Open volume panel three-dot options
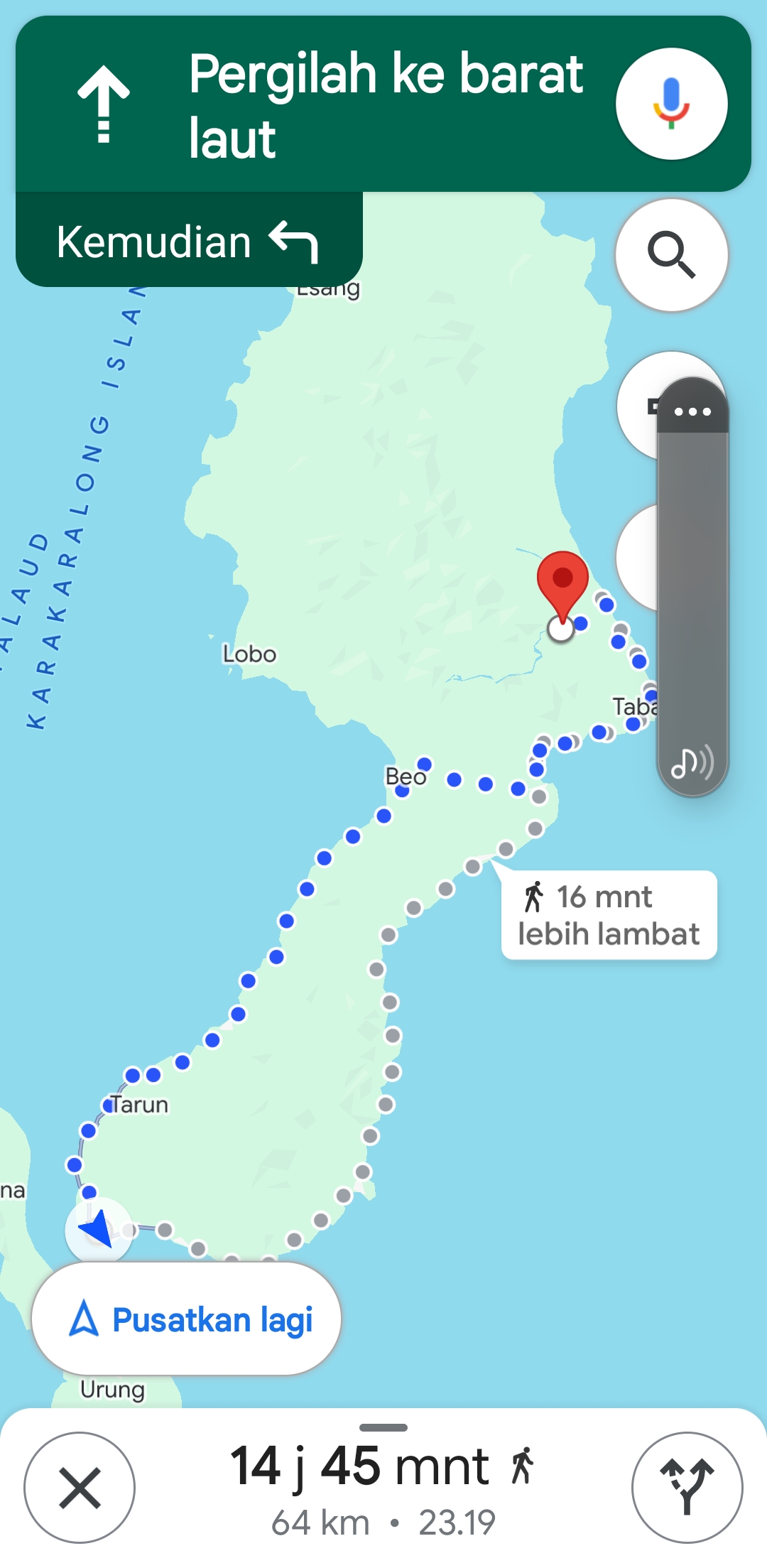Screen dimensions: 767x1568 click(x=692, y=410)
